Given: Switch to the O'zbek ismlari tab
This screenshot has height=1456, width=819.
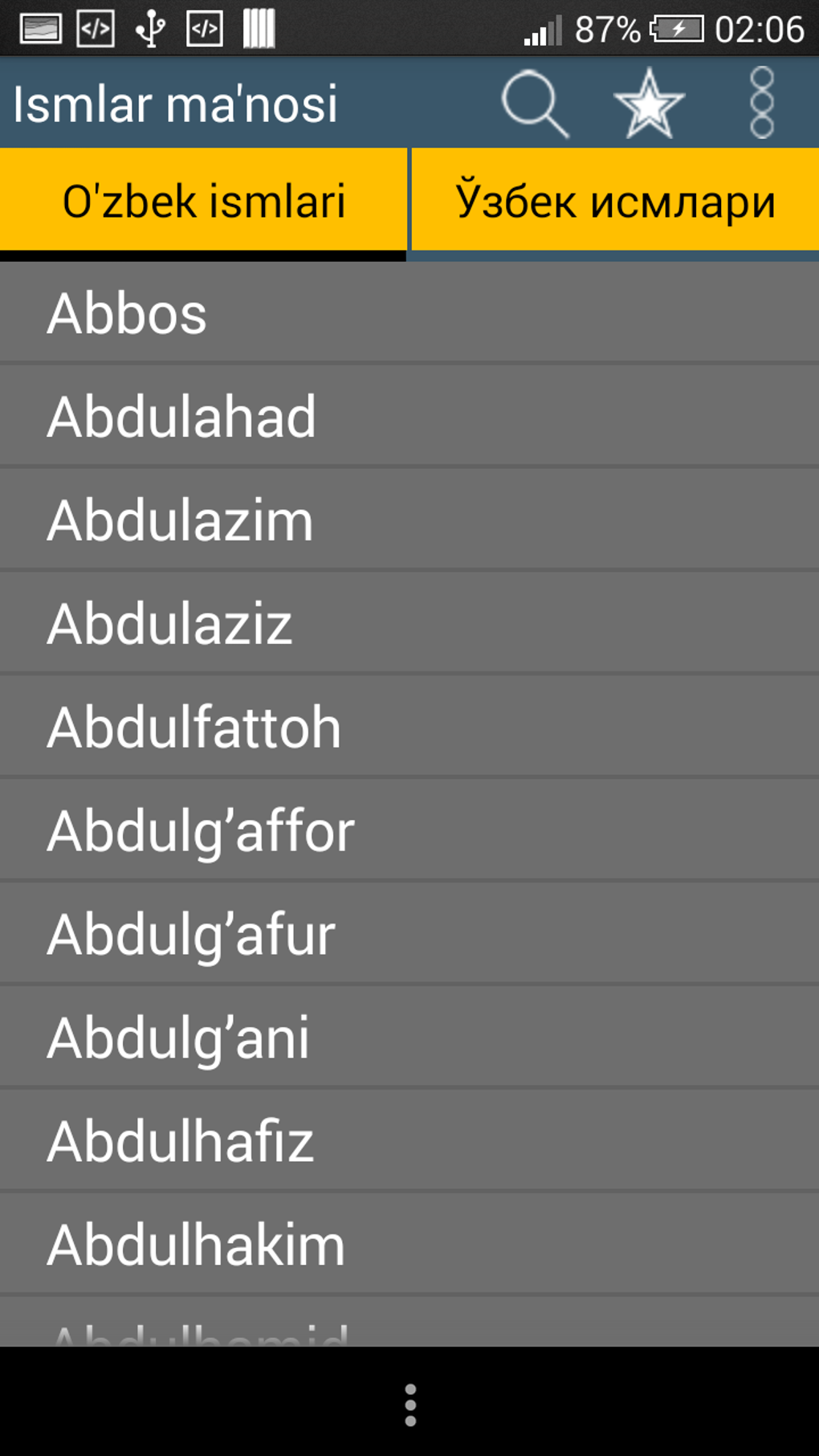Looking at the screenshot, I should click(x=204, y=201).
